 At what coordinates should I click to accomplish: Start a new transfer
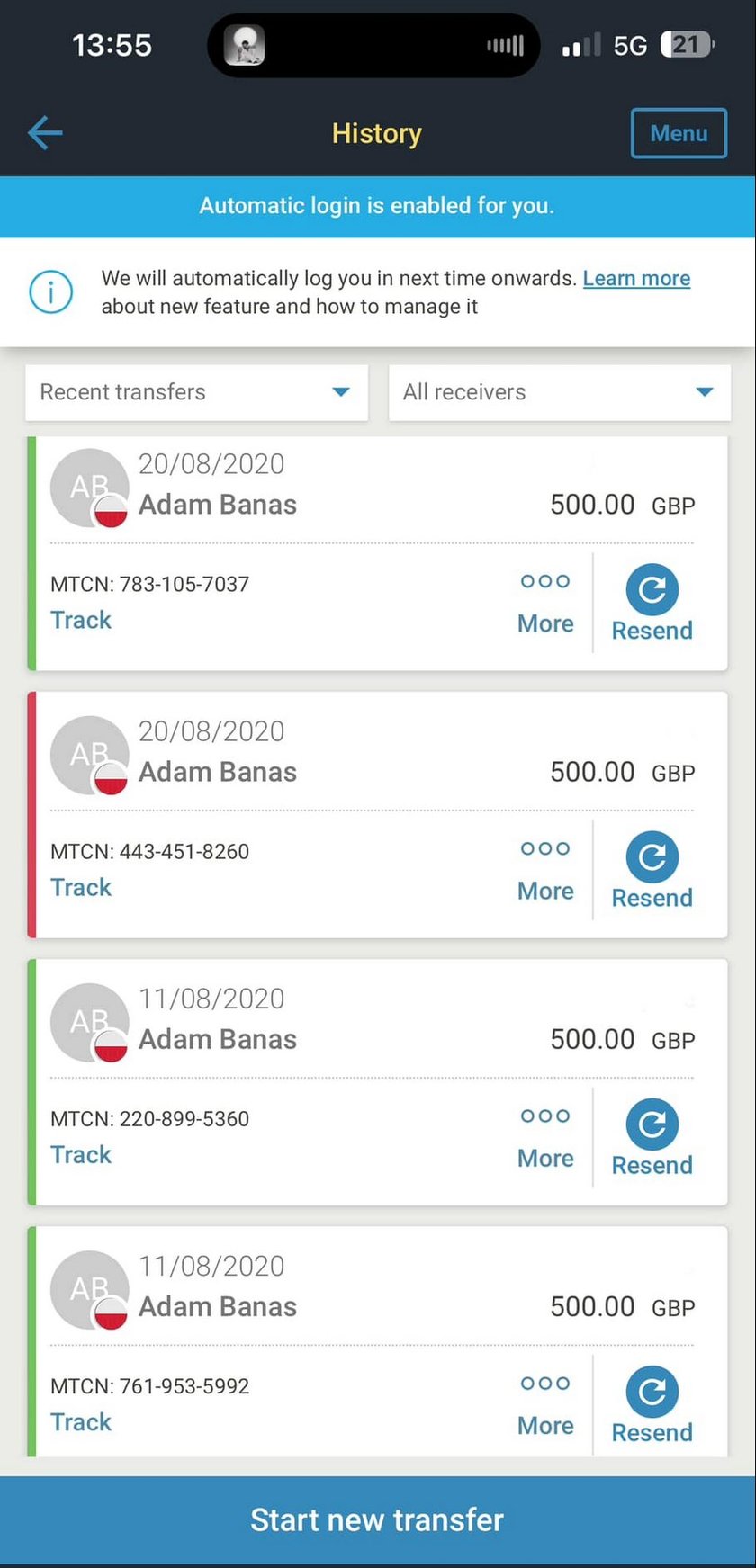pyautogui.click(x=378, y=1519)
